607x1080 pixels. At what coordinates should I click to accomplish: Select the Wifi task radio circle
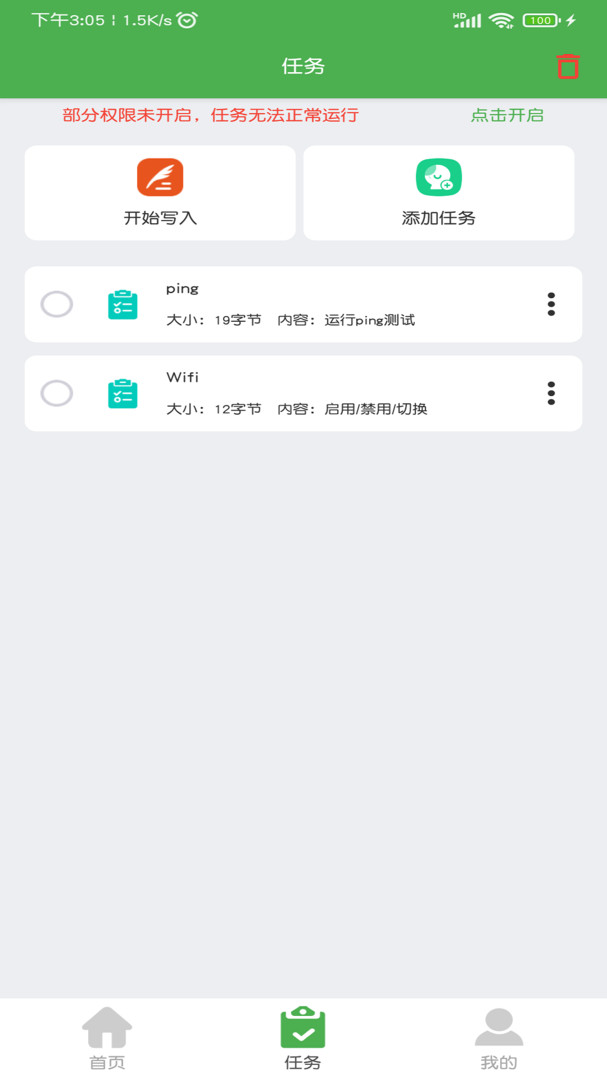[x=56, y=393]
